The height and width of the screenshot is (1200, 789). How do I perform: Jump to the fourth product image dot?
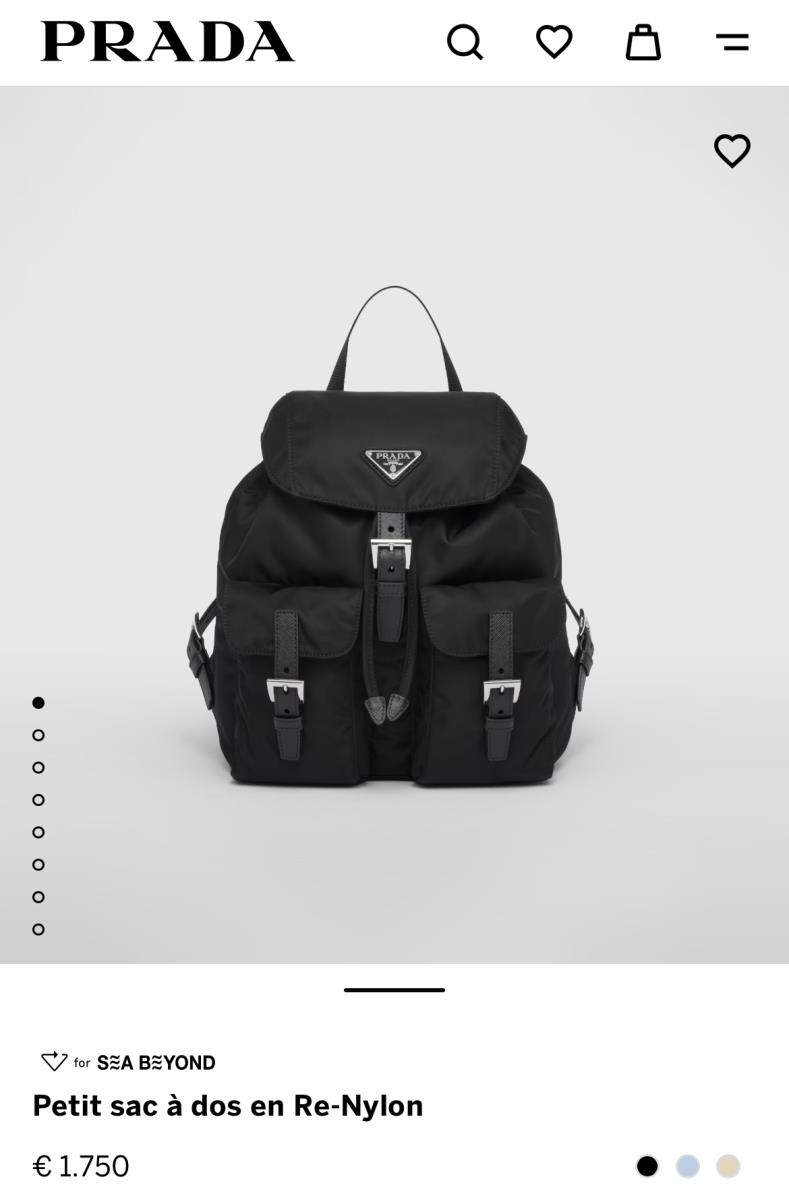click(38, 800)
